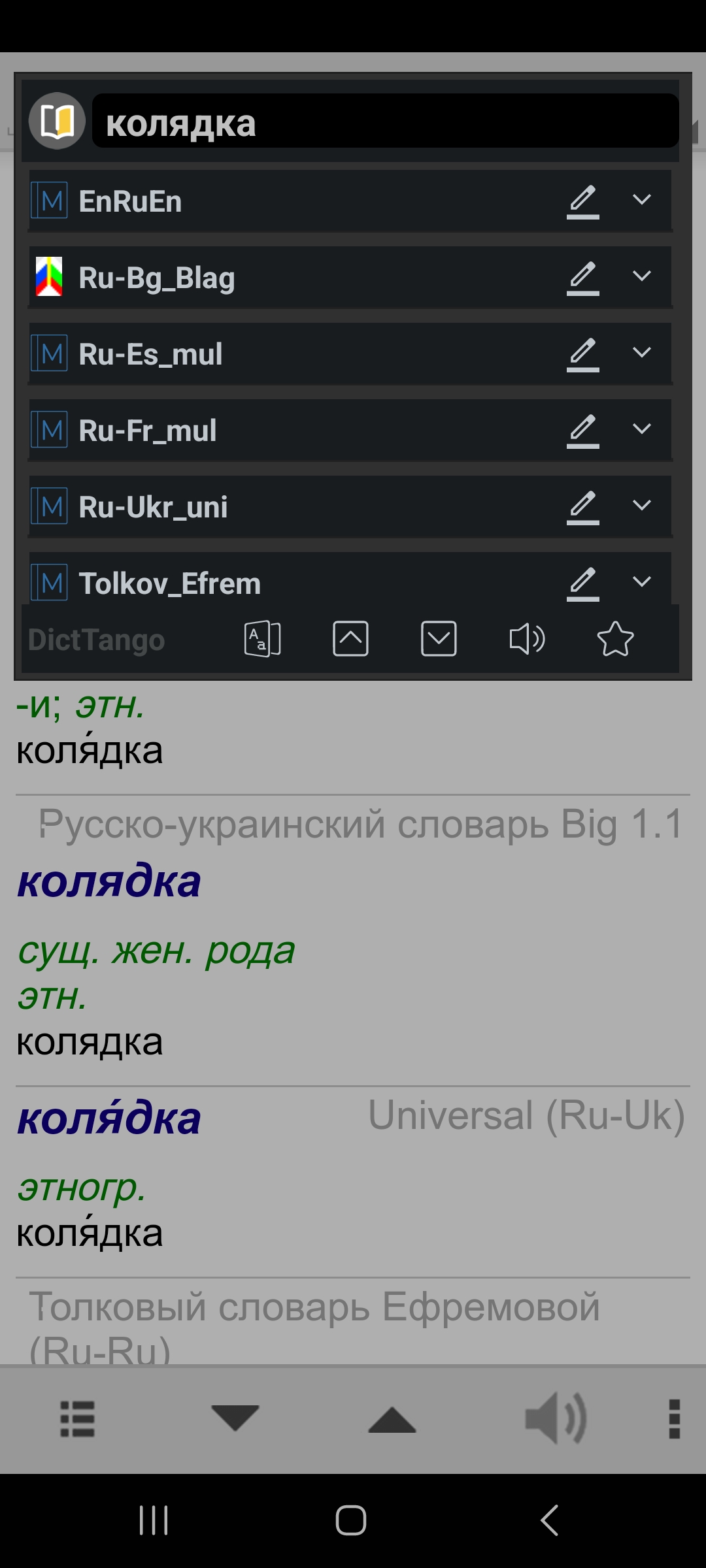Expand the EnRuEn dictionary entry
Viewport: 706px width, 1568px height.
coord(642,199)
